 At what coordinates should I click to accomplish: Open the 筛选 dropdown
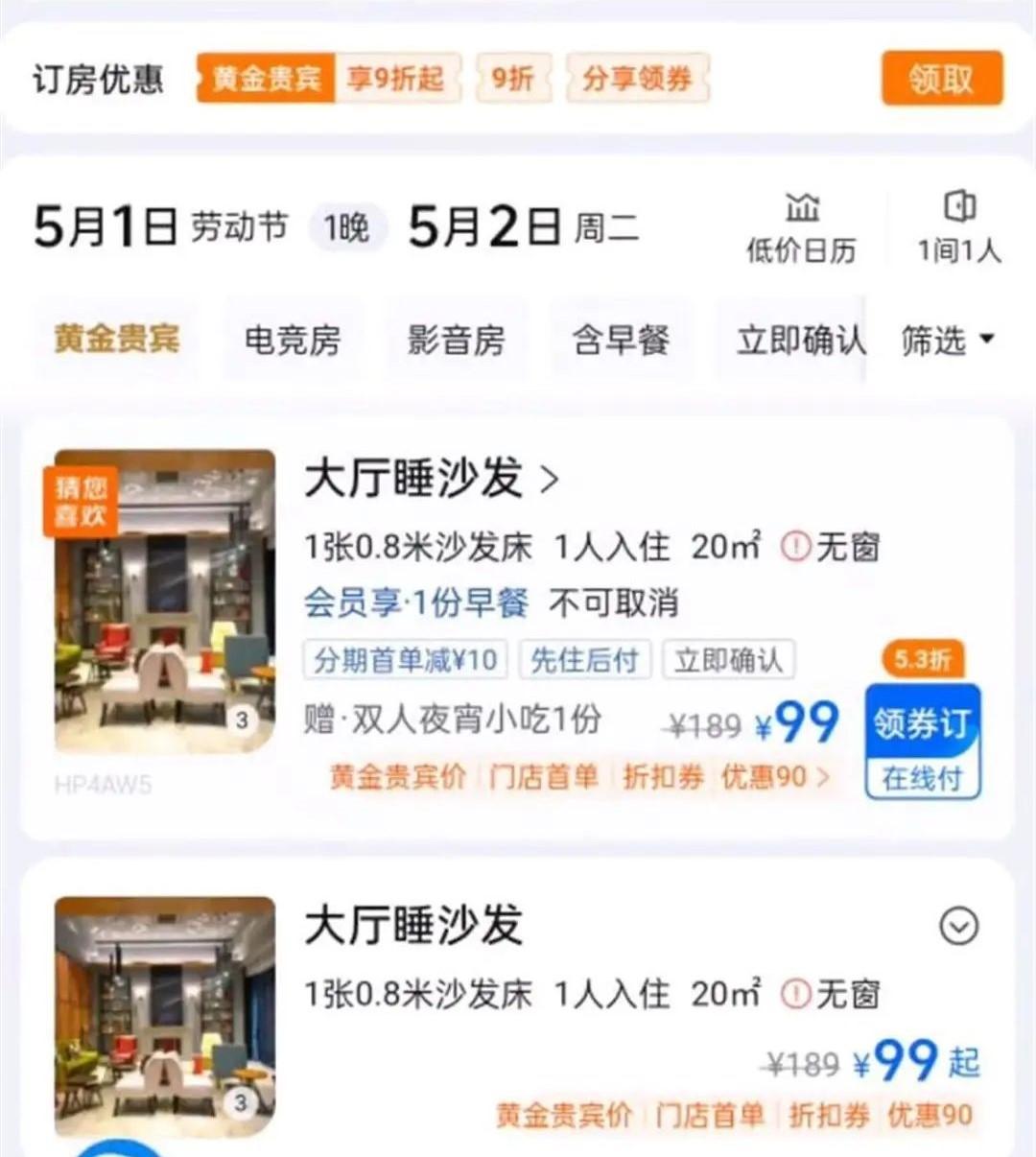point(948,340)
